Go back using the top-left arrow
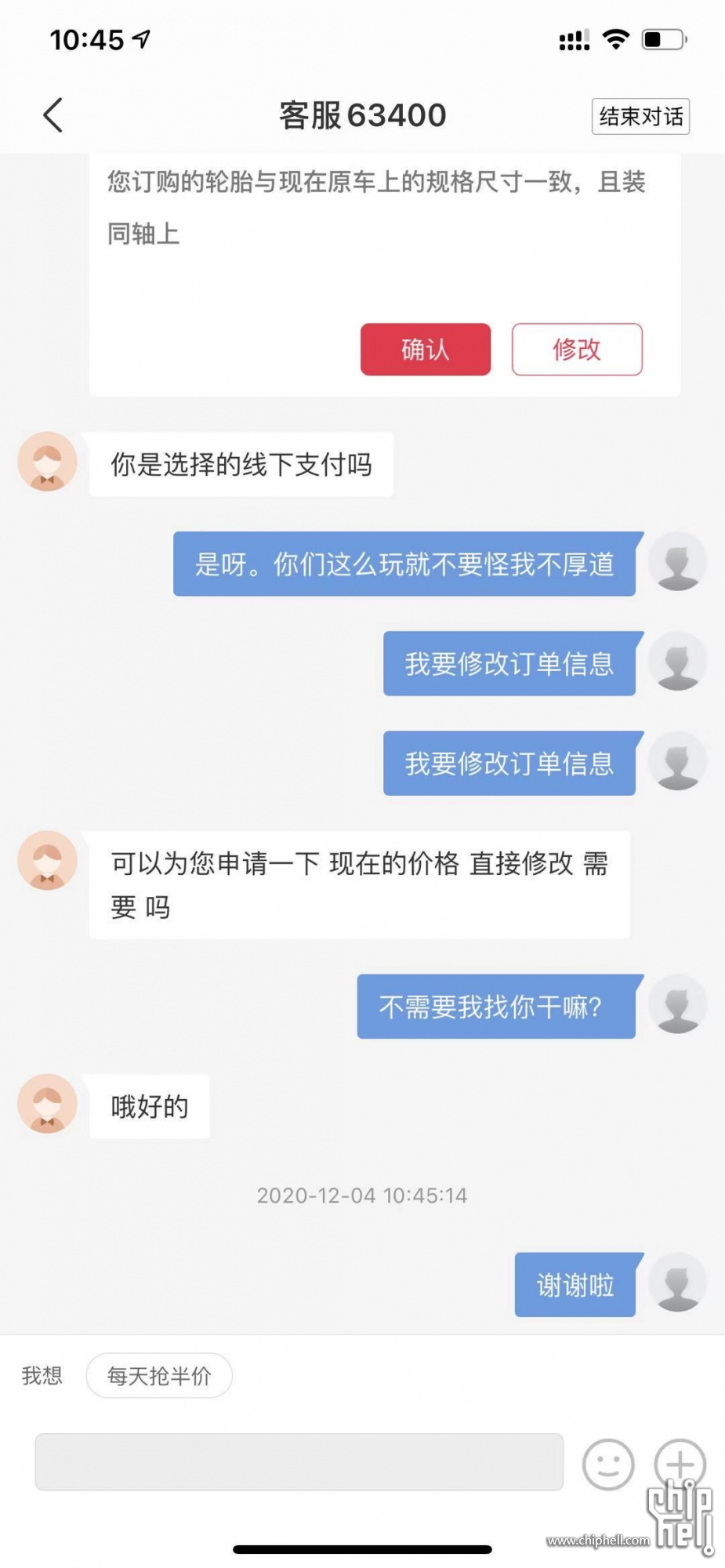This screenshot has width=725, height=1568. coord(53,116)
